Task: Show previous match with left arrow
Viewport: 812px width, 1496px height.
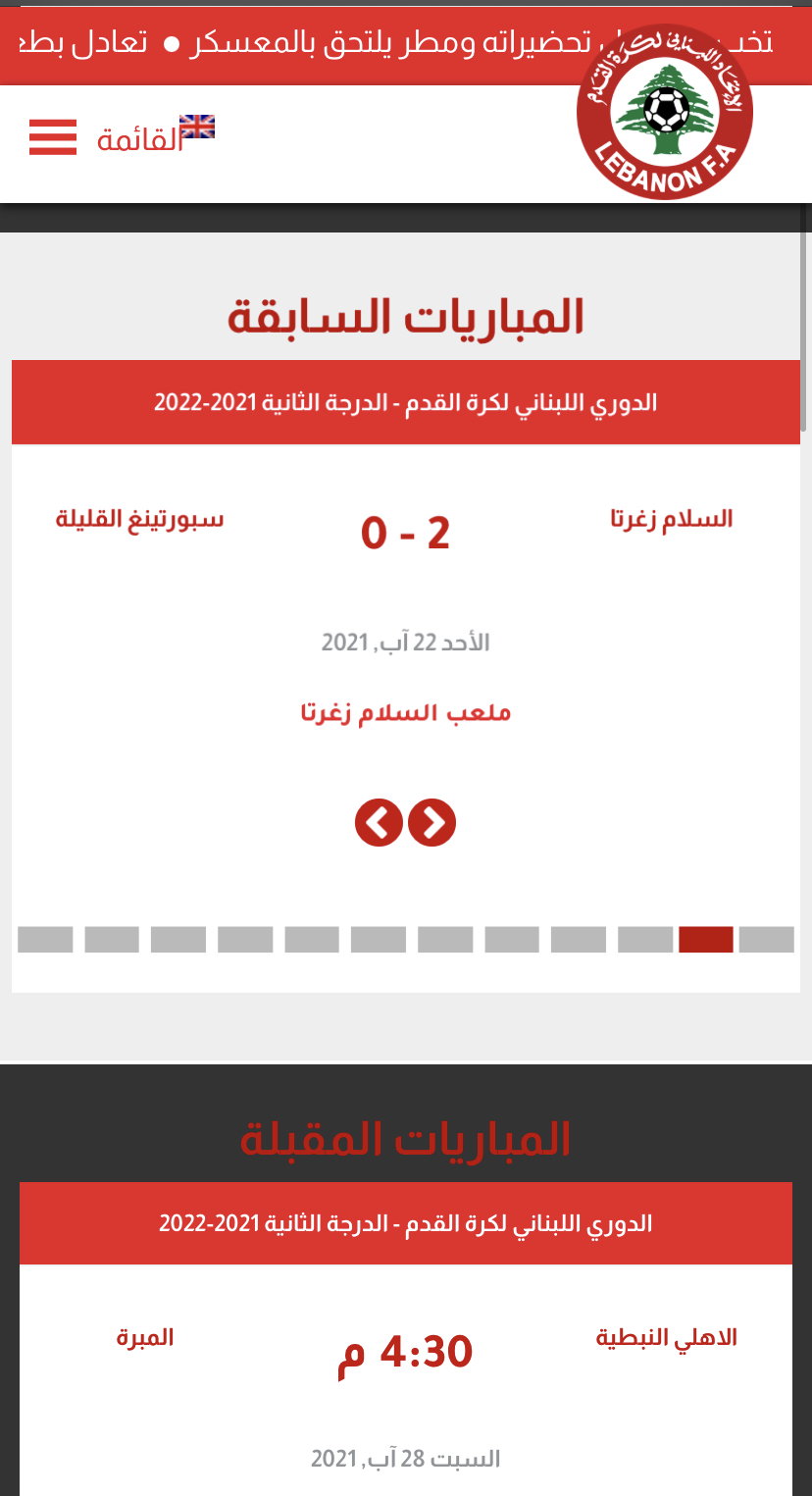Action: pyautogui.click(x=379, y=822)
